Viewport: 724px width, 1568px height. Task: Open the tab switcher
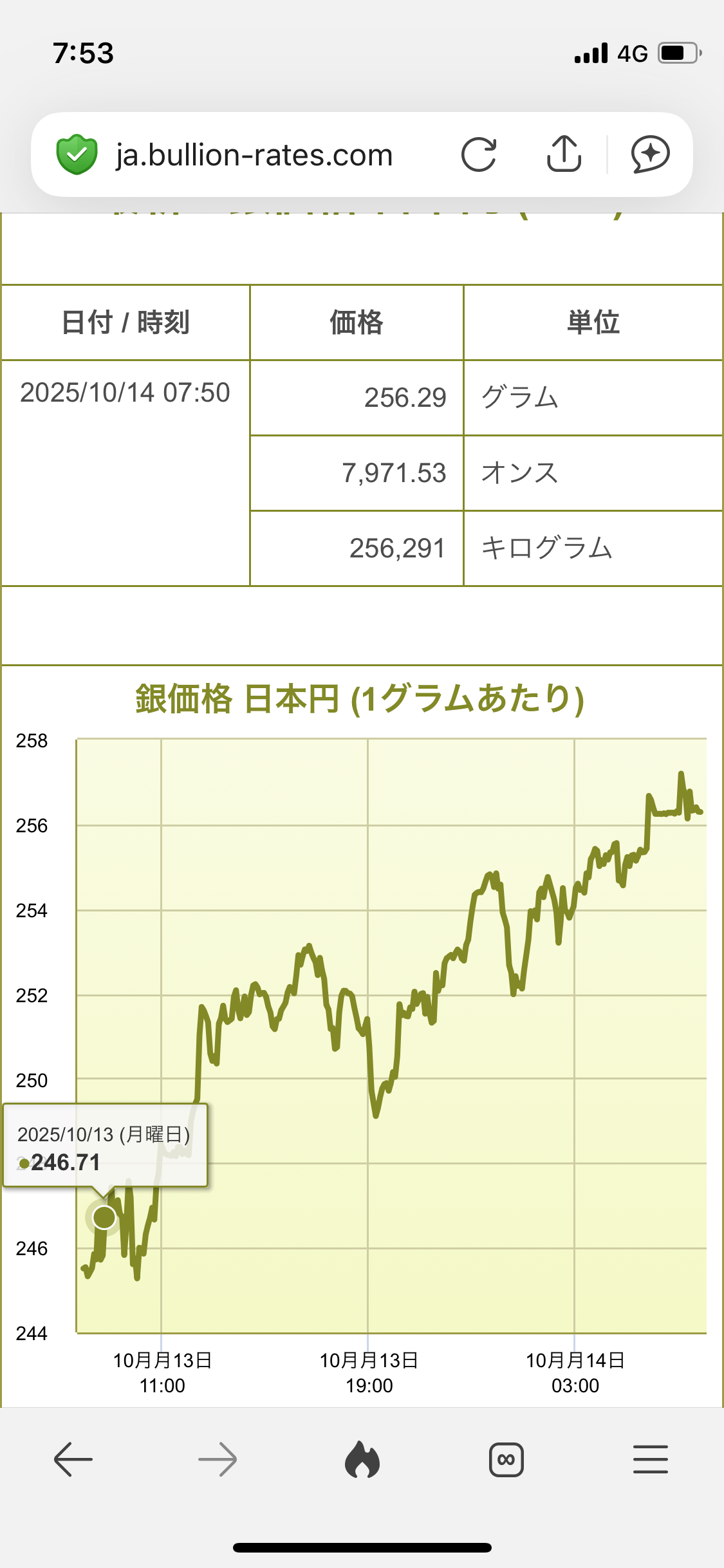point(506,1459)
